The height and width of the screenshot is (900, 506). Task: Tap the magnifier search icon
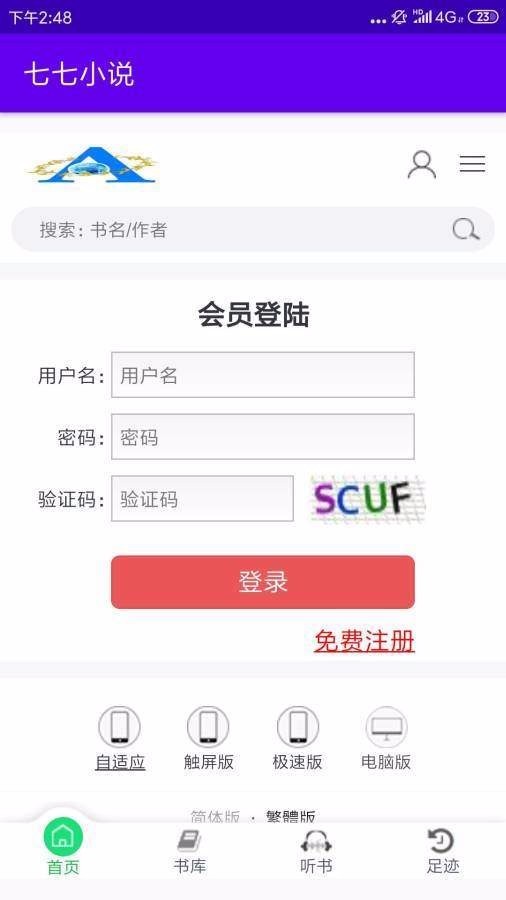click(465, 230)
